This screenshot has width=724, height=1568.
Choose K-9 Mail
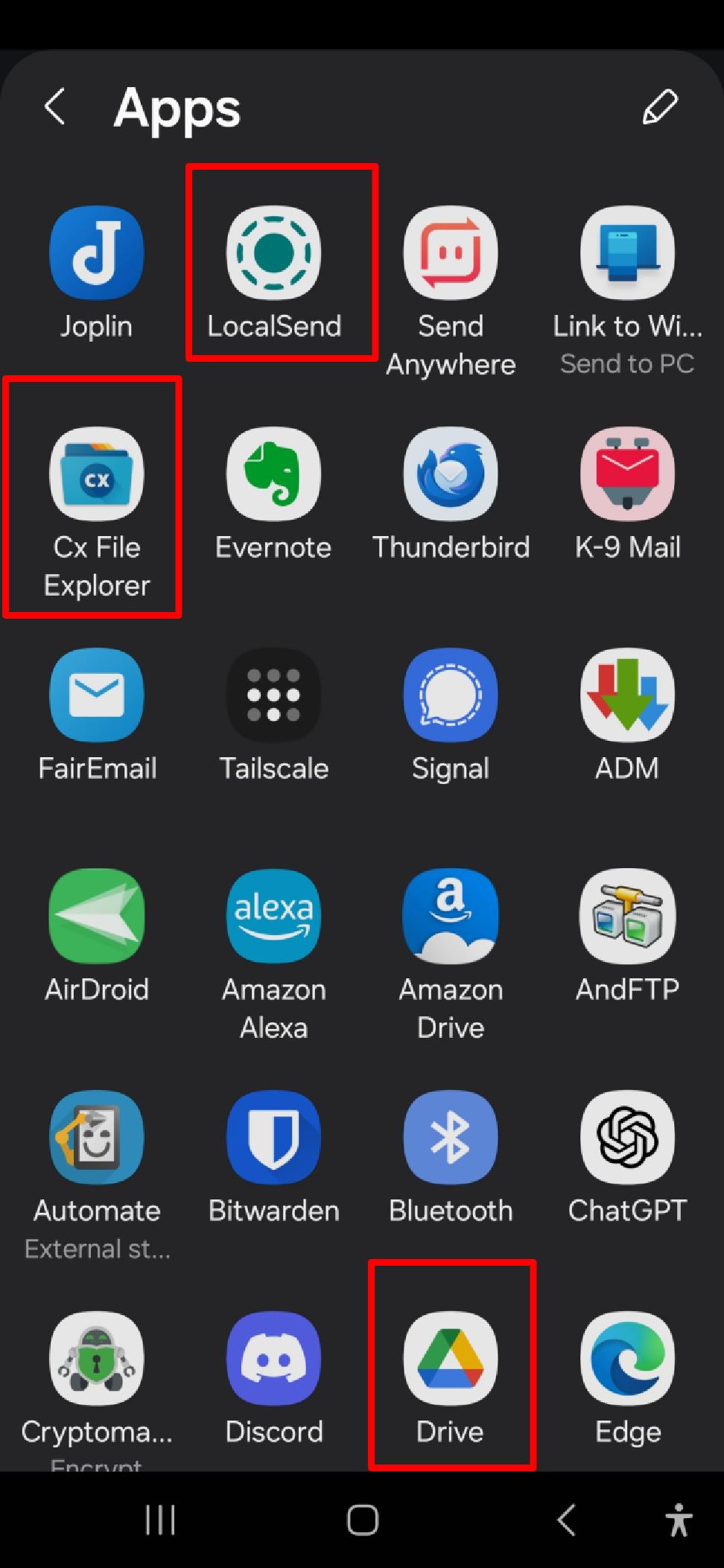(x=627, y=494)
